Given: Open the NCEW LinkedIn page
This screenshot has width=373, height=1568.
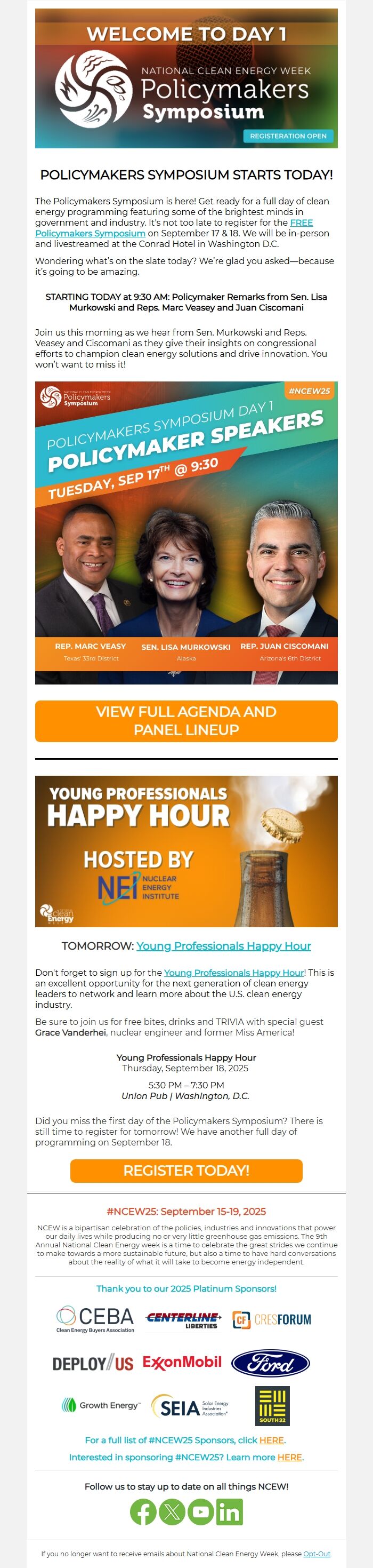Looking at the screenshot, I should pyautogui.click(x=229, y=1511).
